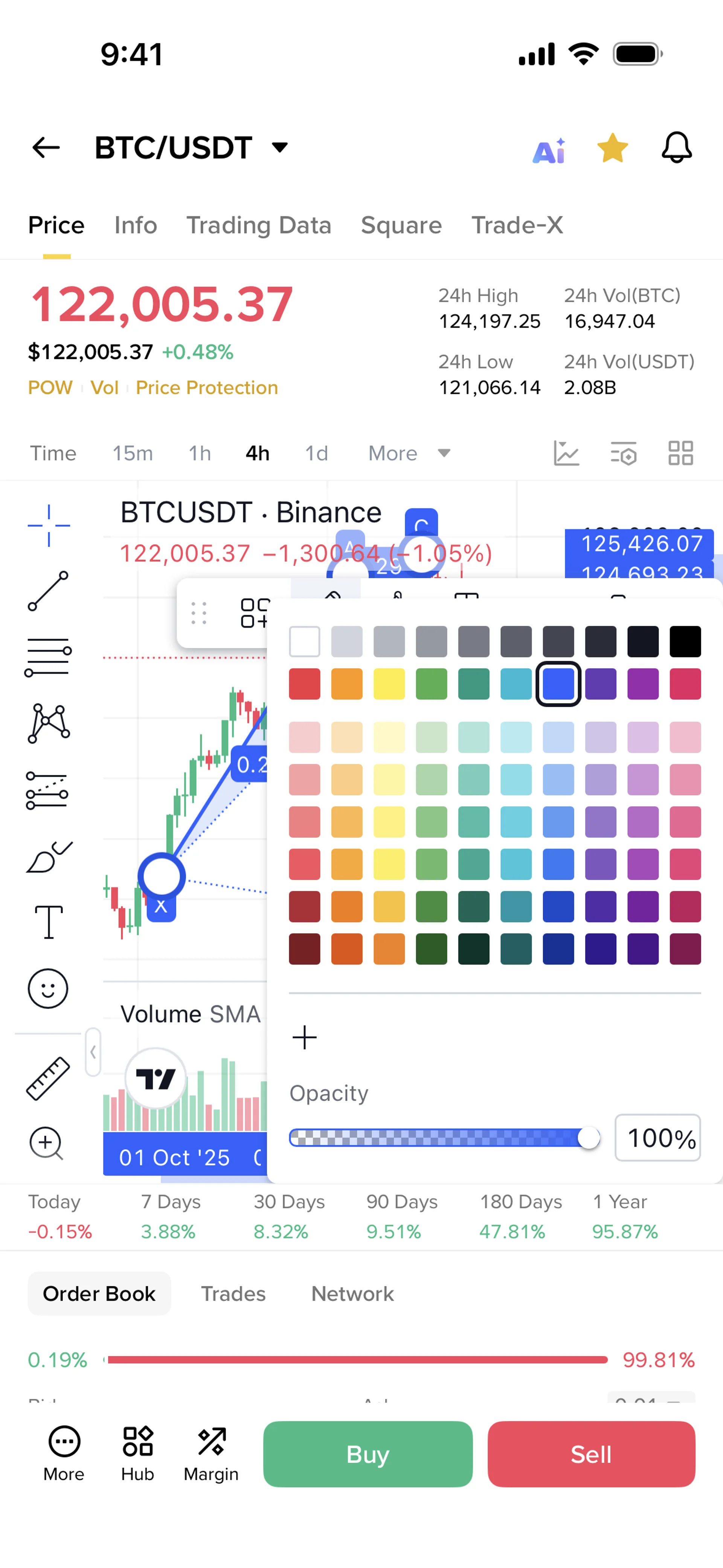
Task: Open the price alerts bell
Action: (676, 147)
